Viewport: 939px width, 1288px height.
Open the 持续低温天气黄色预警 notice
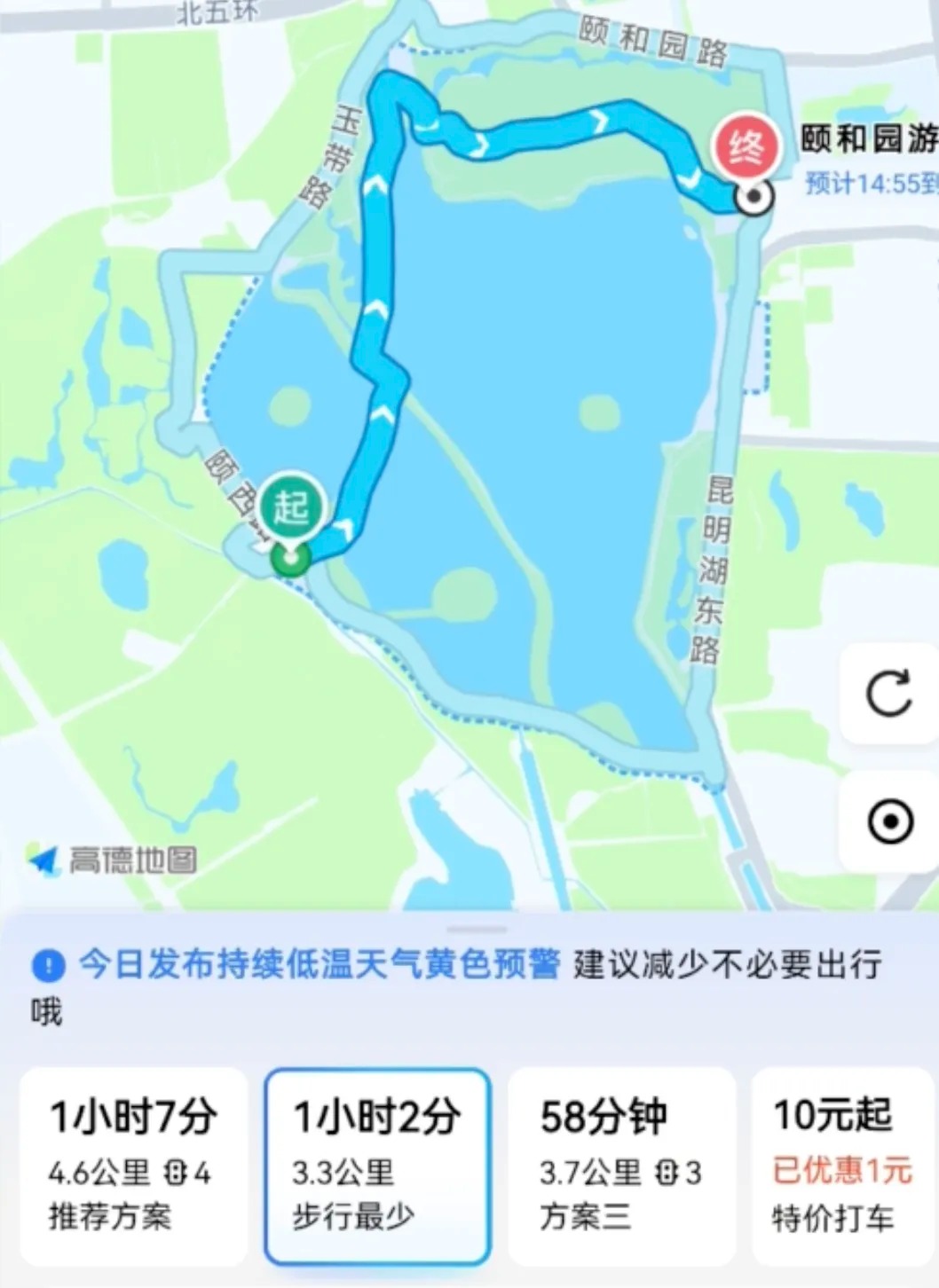[320, 963]
